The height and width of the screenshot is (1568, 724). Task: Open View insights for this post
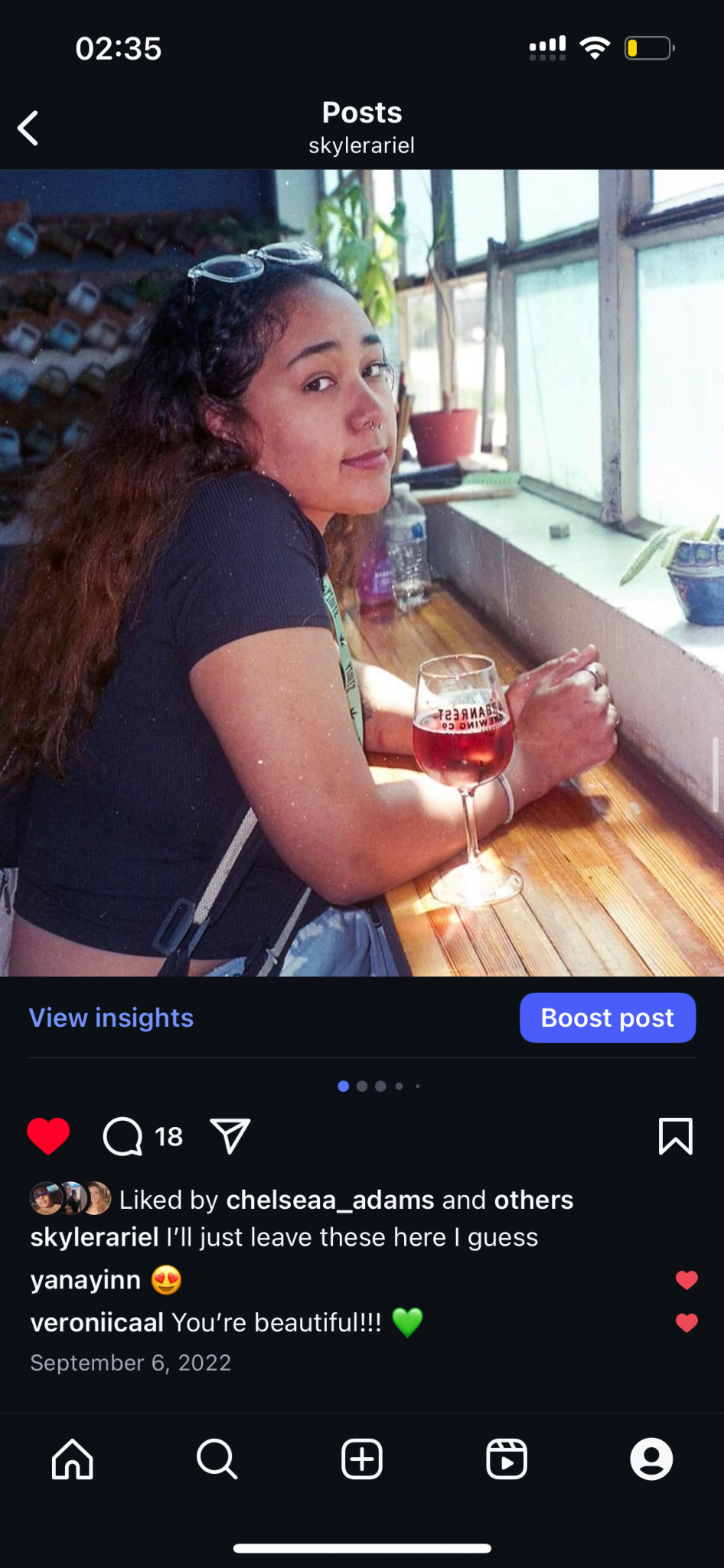tap(111, 1018)
